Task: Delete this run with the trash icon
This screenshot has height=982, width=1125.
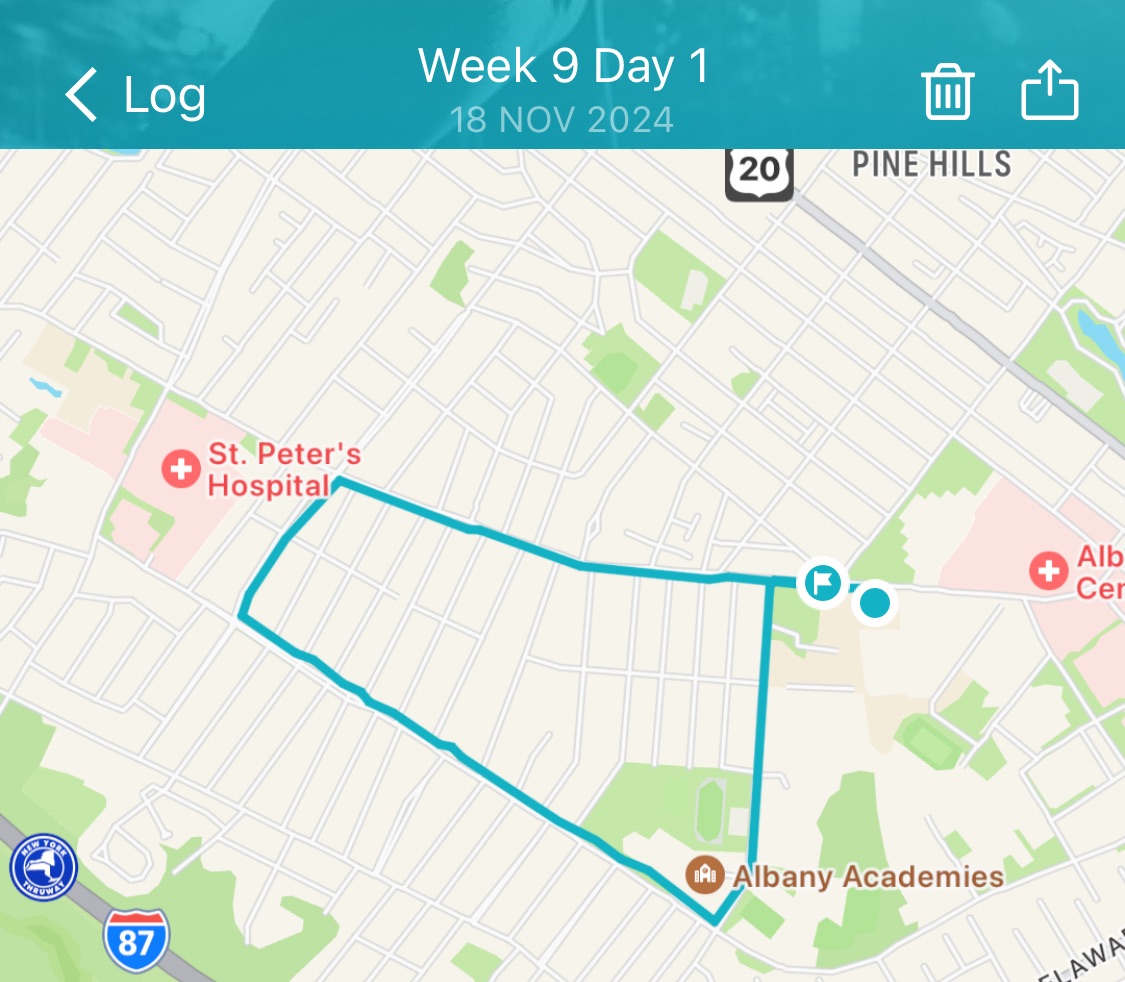Action: 947,93
